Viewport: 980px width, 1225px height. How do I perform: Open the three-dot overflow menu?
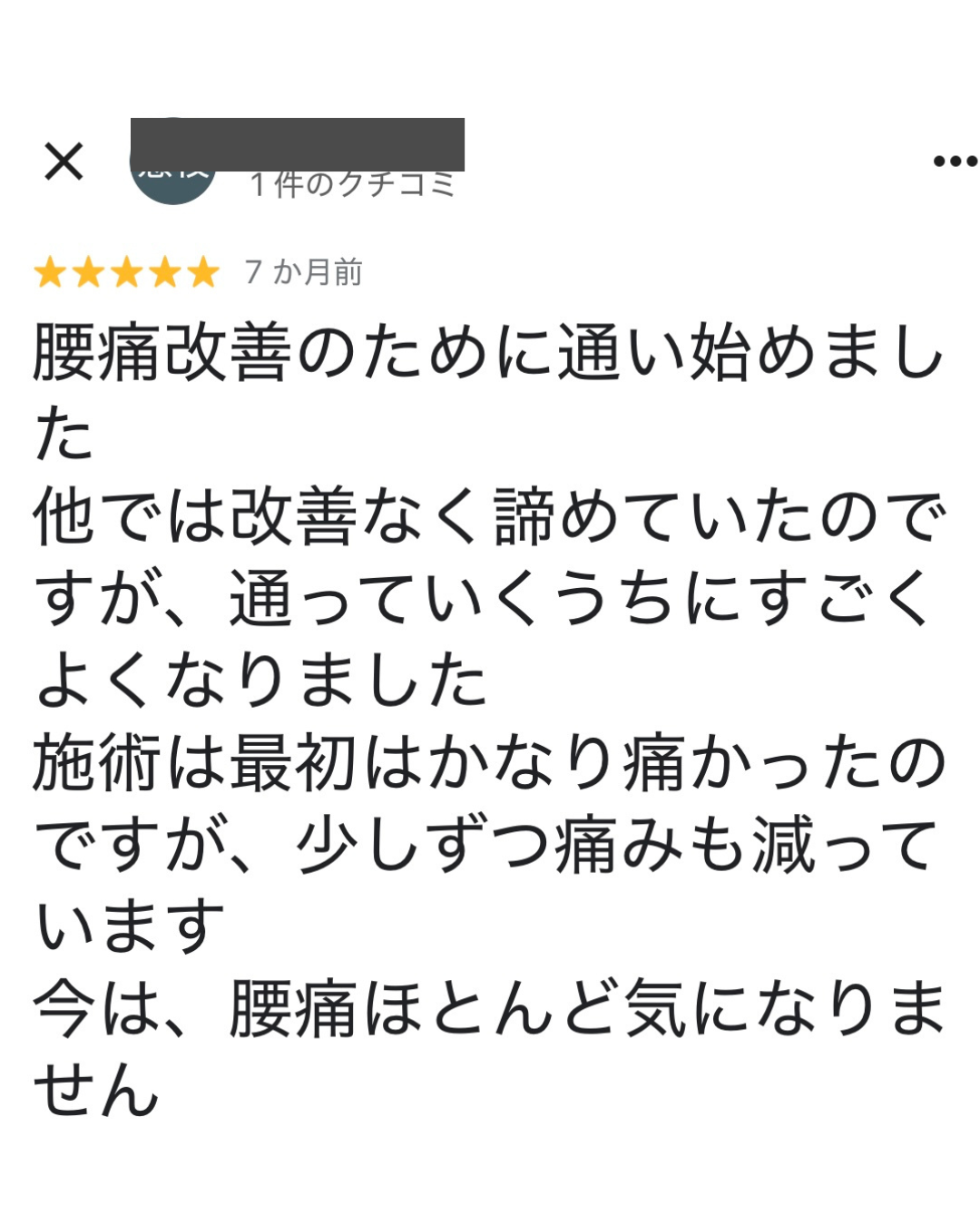955,162
